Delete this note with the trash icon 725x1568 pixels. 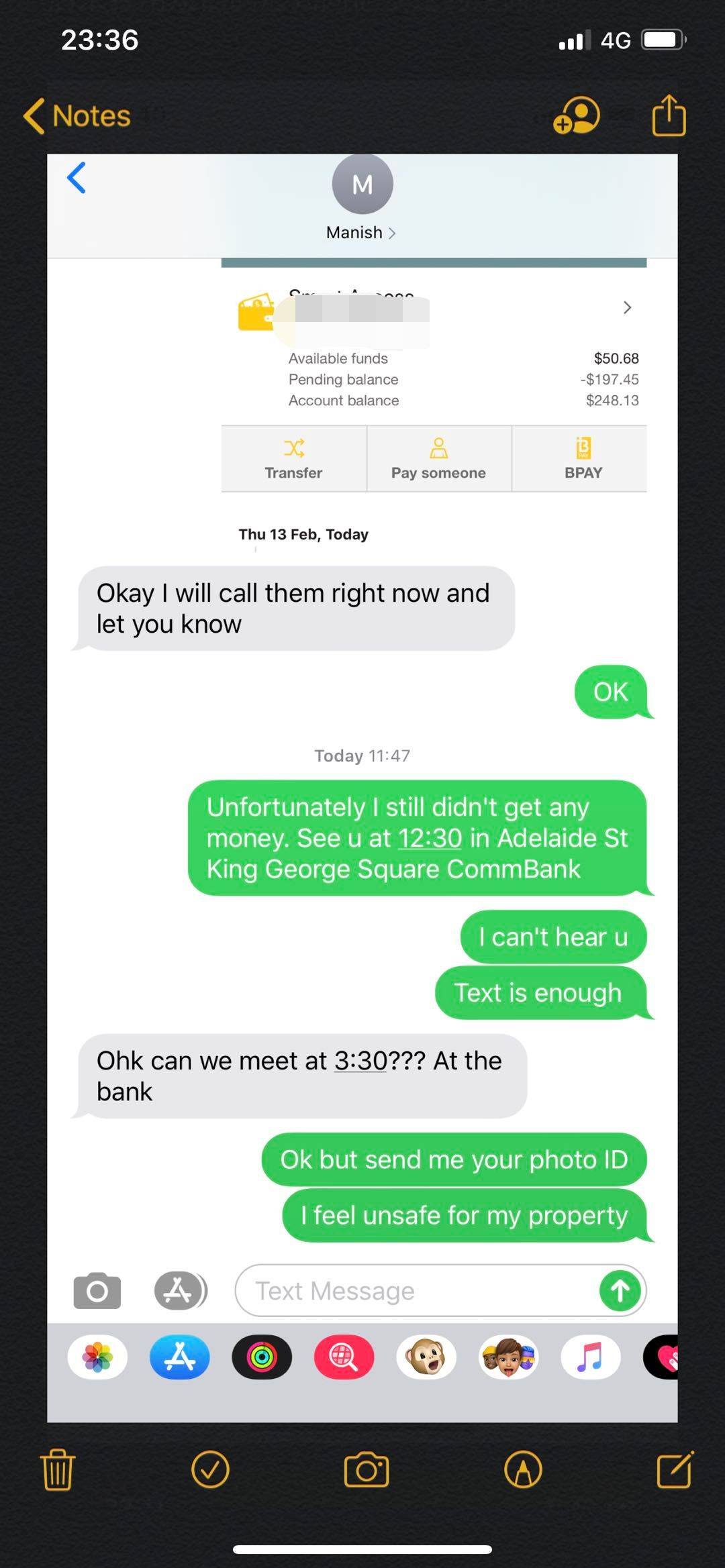58,1469
